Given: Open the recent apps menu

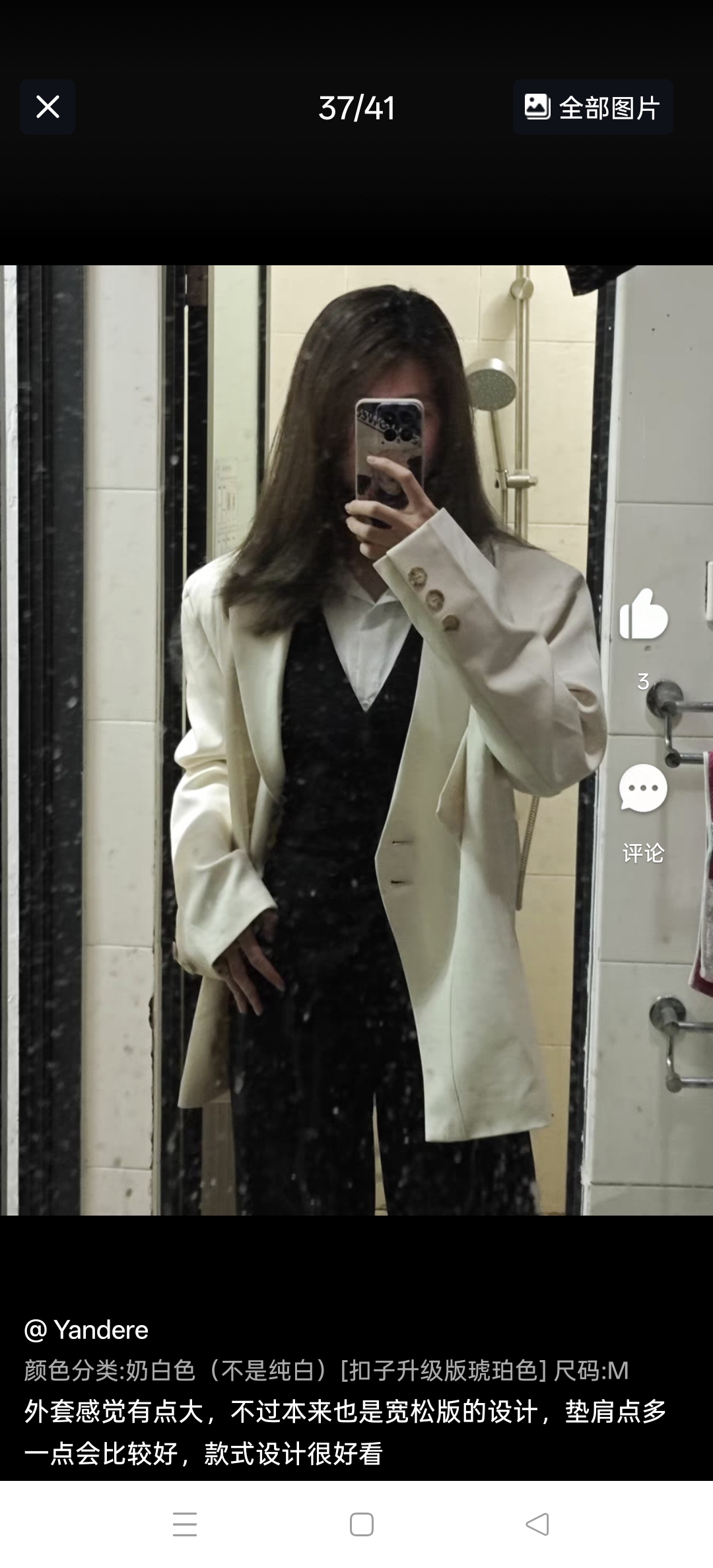Looking at the screenshot, I should click(x=185, y=1525).
